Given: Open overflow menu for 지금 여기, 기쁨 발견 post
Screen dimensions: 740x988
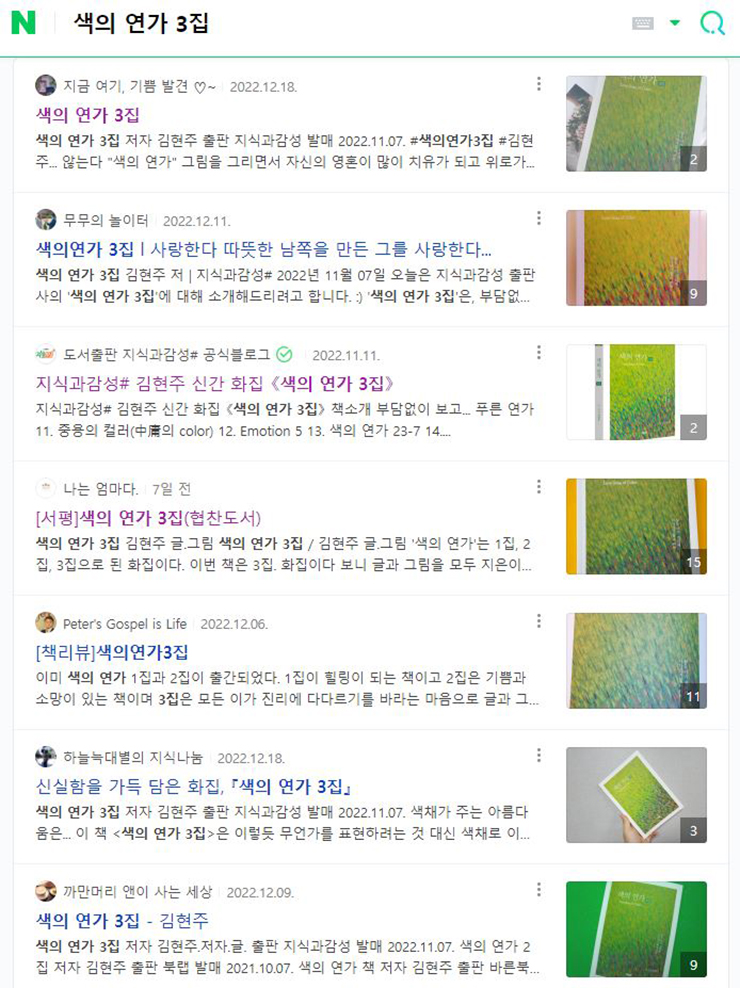Looking at the screenshot, I should 539,84.
